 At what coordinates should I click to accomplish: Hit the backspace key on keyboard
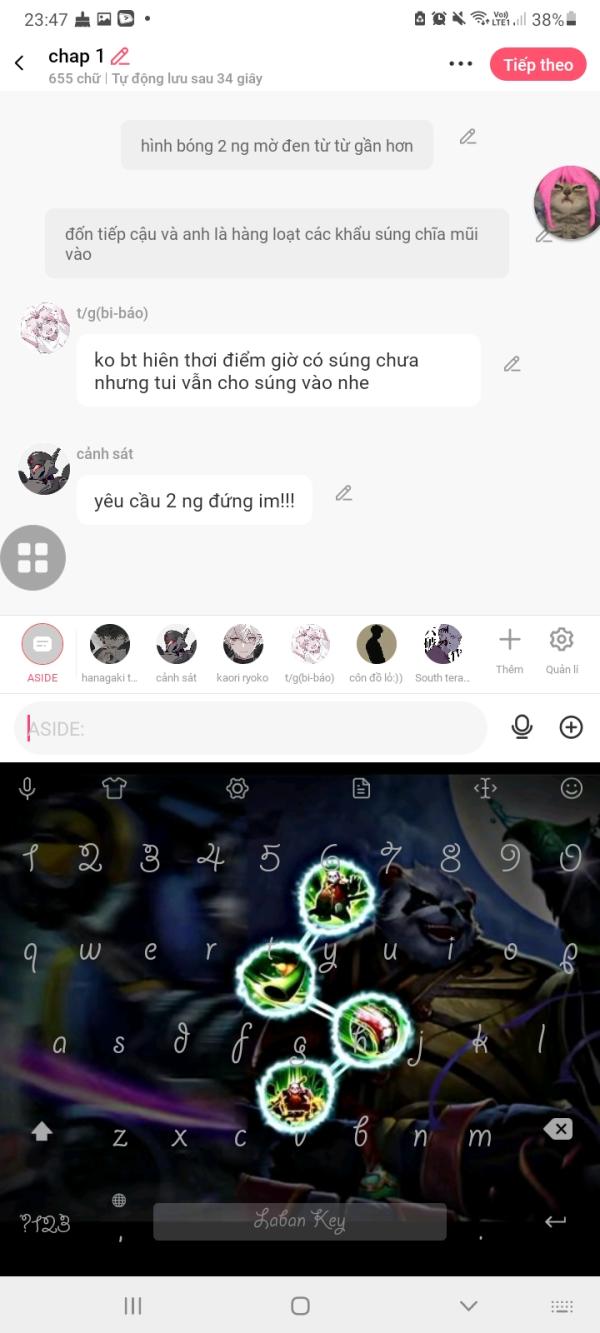558,1129
